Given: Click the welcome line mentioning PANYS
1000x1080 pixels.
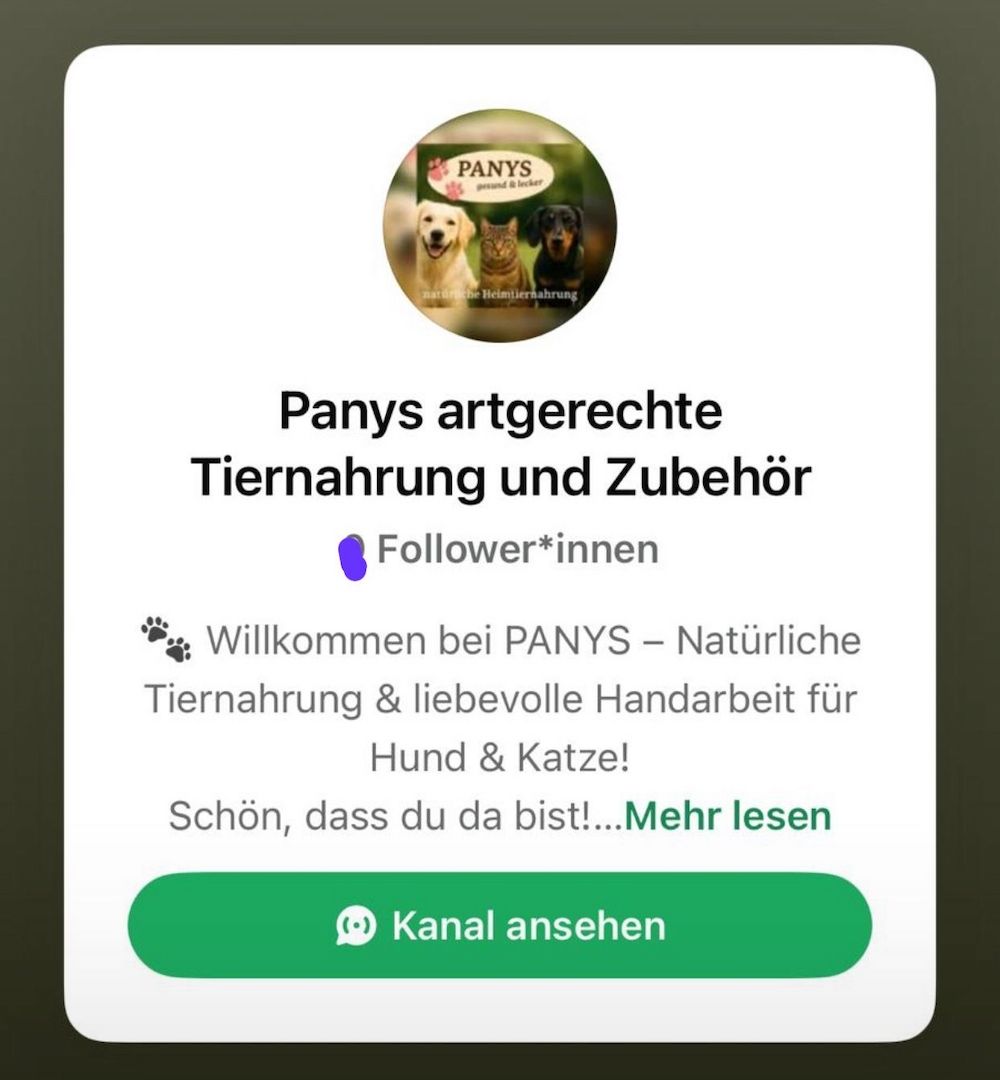Looking at the screenshot, I should point(530,640).
